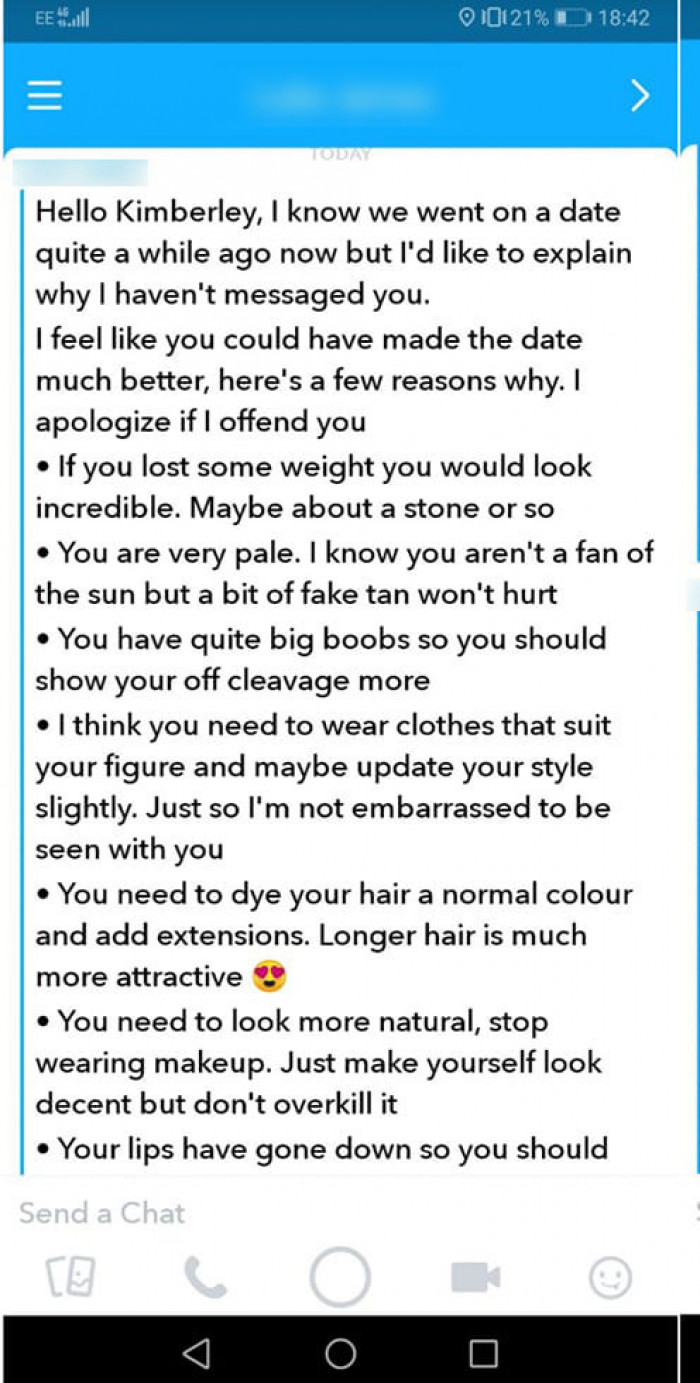Go back with the system back button
This screenshot has width=700, height=1383.
click(197, 1353)
